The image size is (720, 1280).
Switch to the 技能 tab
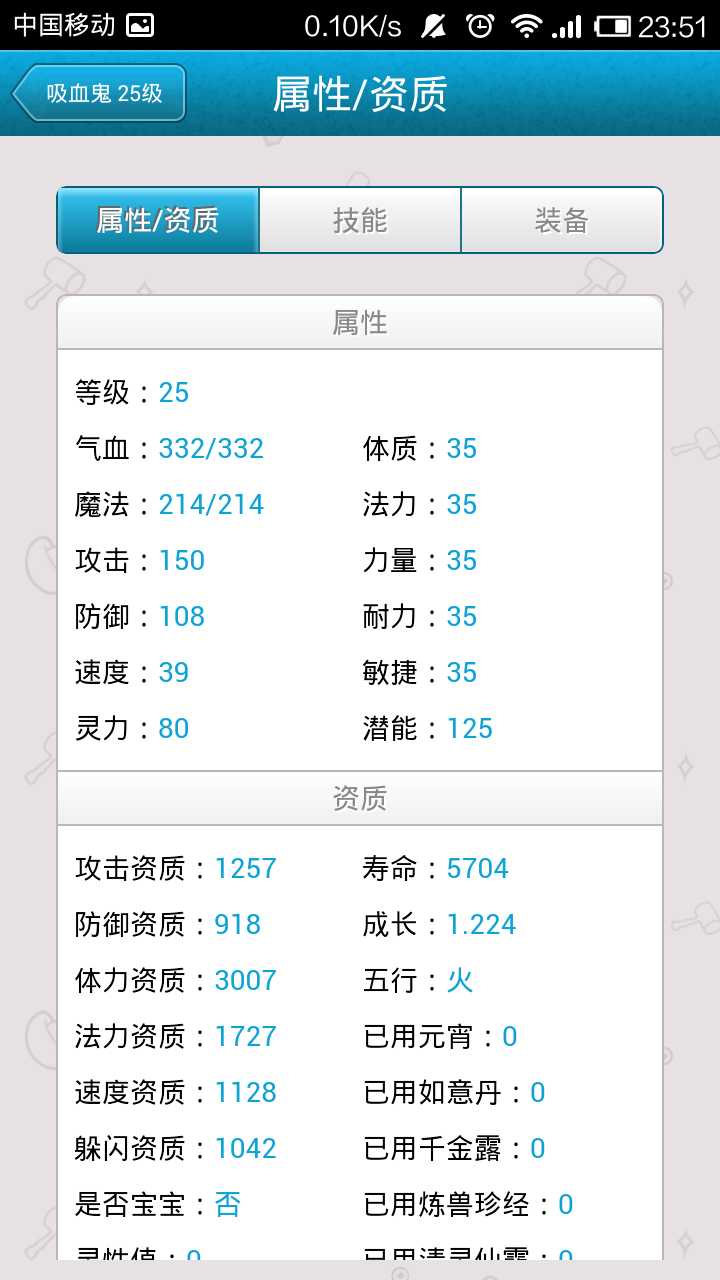tap(360, 220)
